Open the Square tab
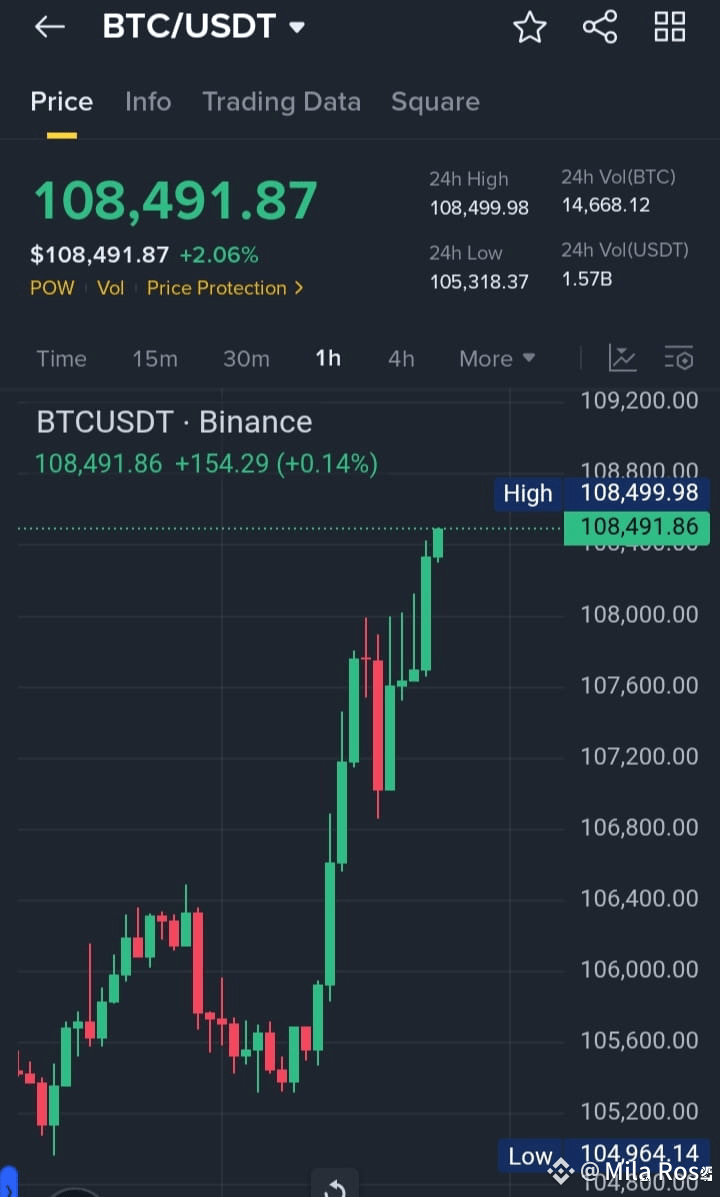This screenshot has height=1197, width=720. click(435, 101)
